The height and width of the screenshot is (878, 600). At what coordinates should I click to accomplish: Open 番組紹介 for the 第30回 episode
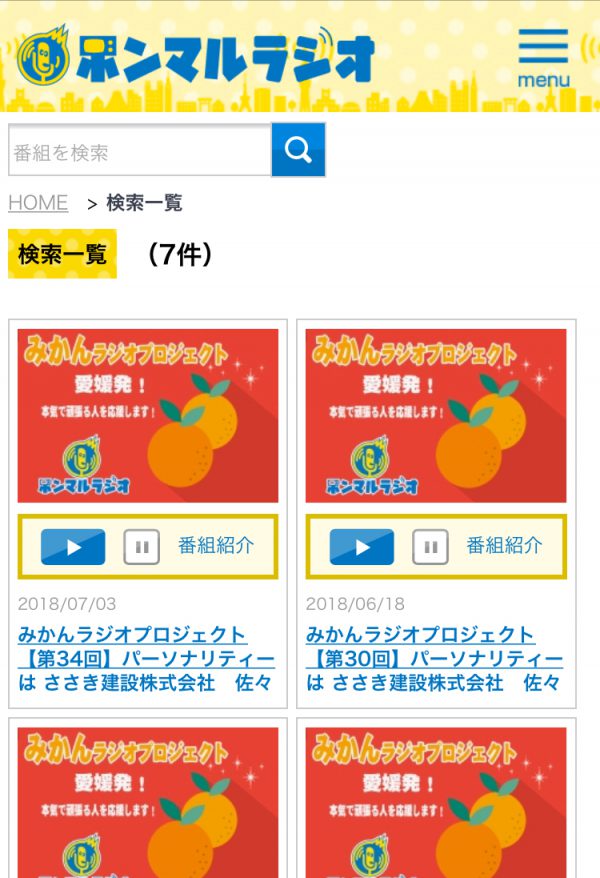pos(504,546)
